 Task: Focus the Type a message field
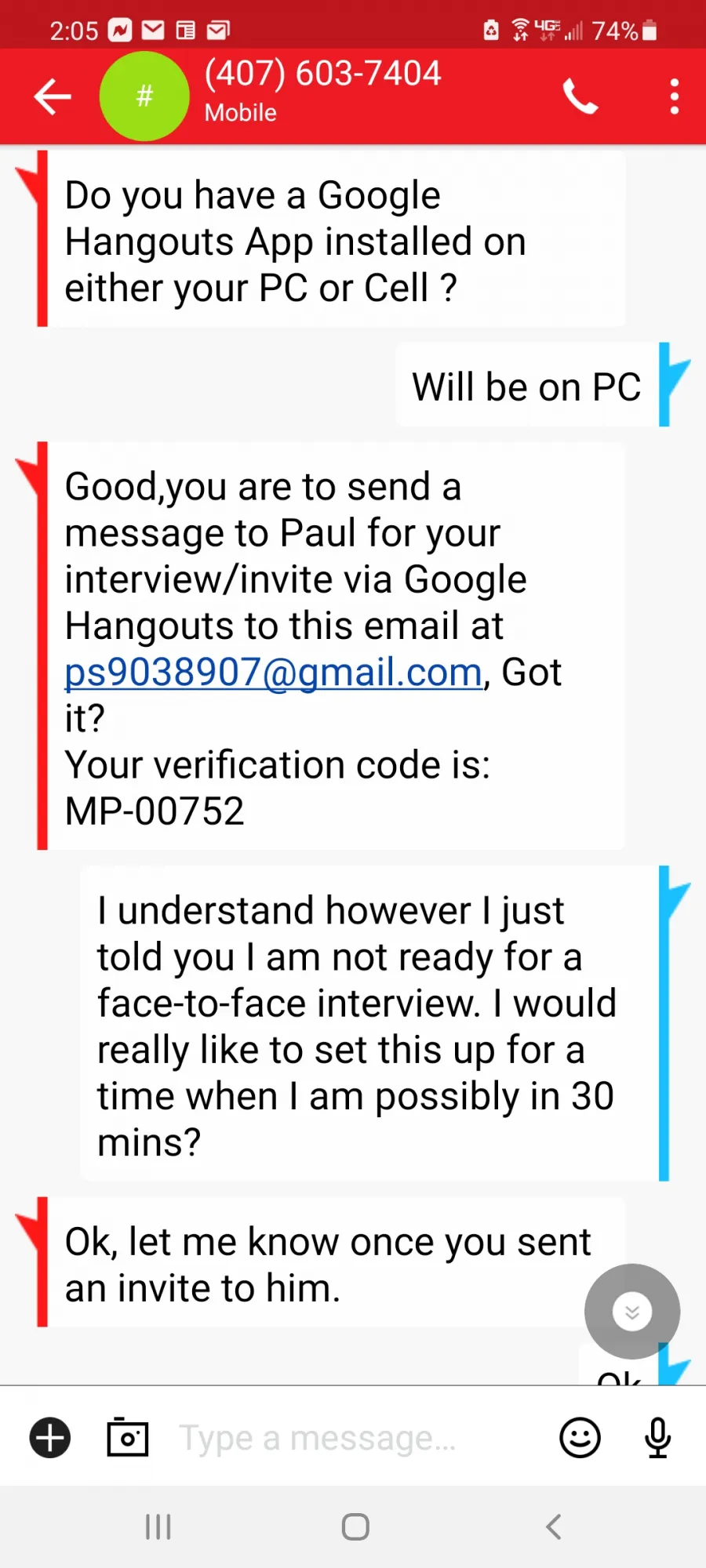tap(357, 1438)
